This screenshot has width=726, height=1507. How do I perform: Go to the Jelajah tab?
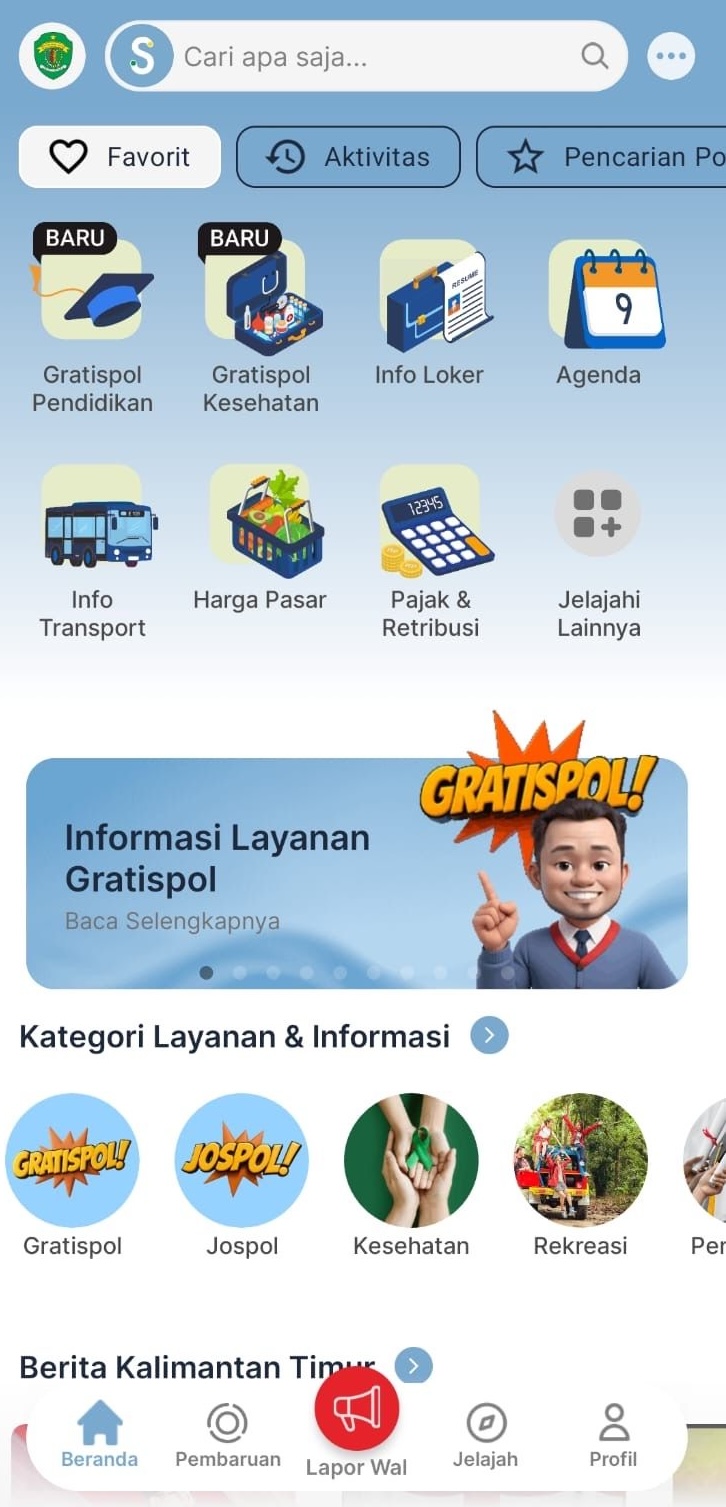pos(486,1436)
